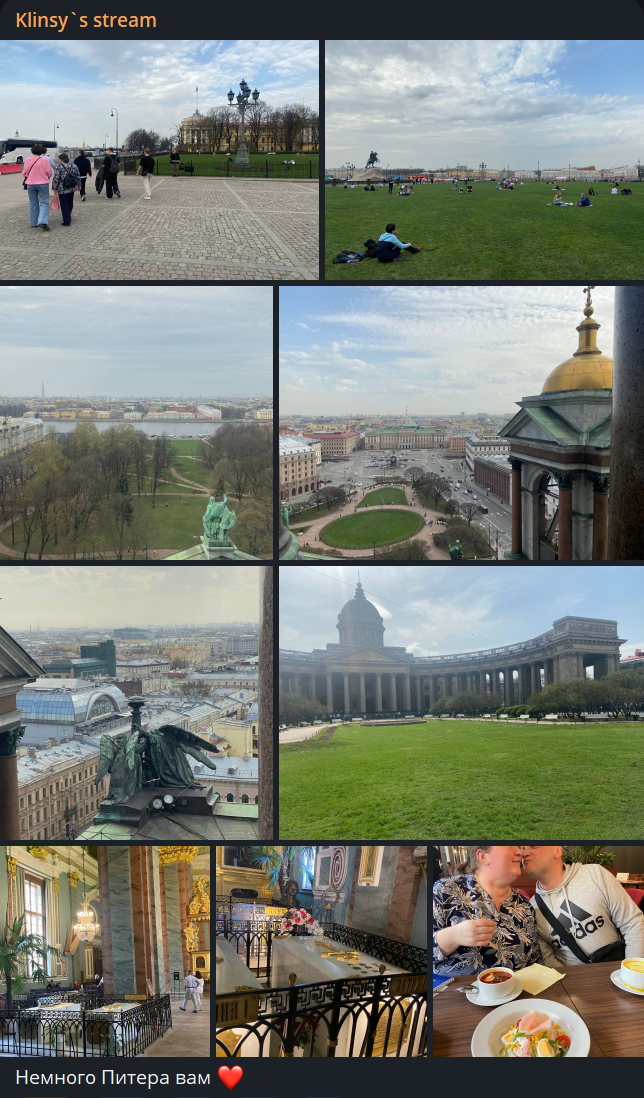View the photo of marble tombs behind fence
This screenshot has width=644, height=1098.
(x=321, y=951)
